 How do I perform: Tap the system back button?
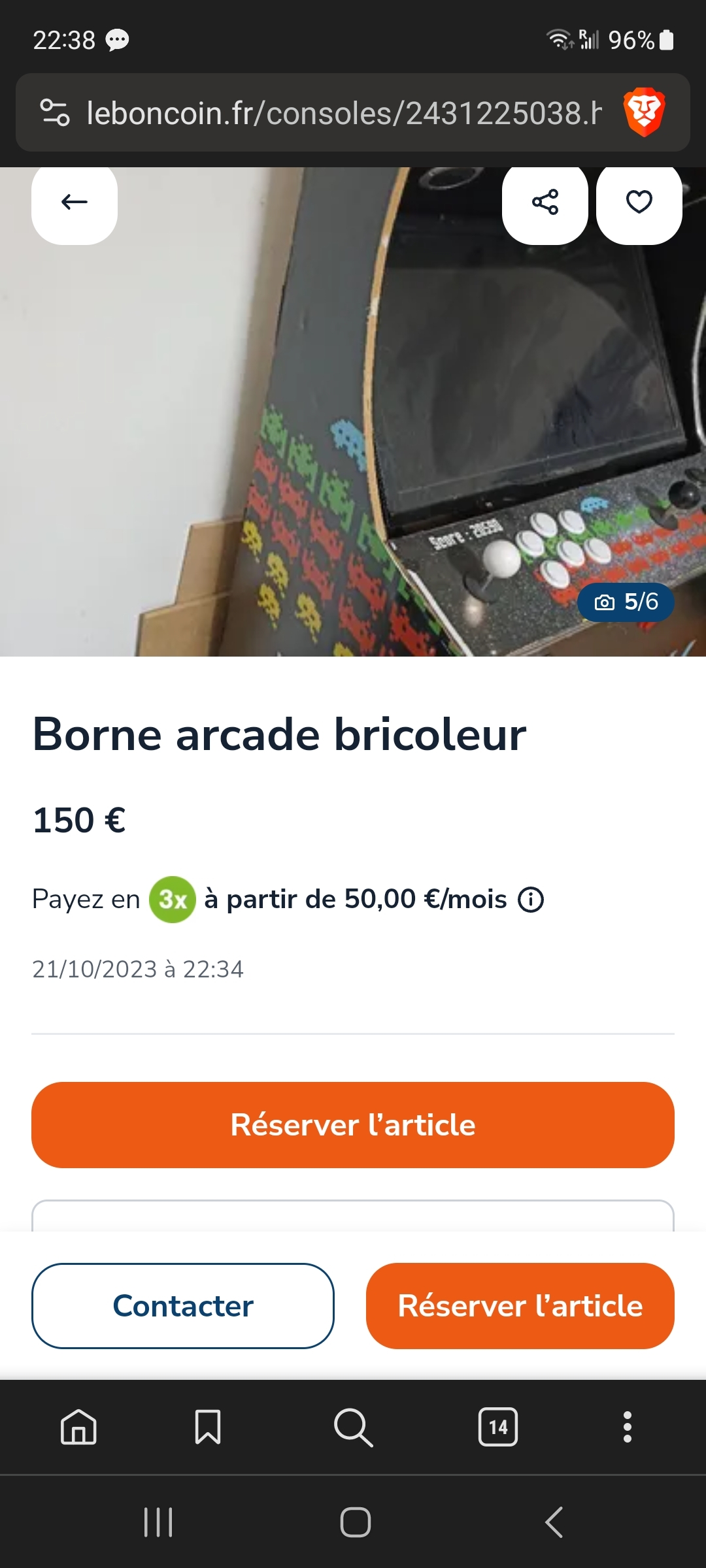tap(554, 1522)
